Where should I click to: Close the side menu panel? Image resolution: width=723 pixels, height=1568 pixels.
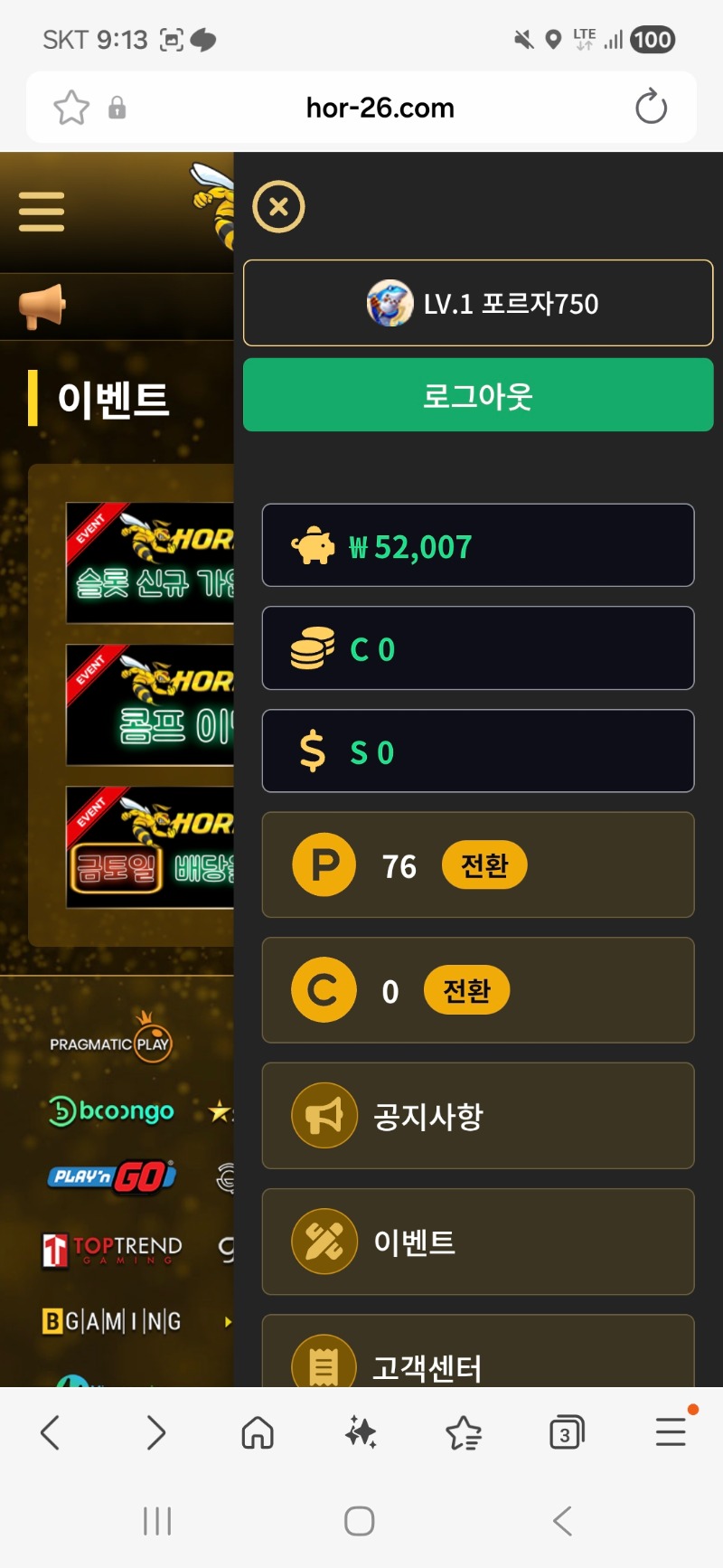(278, 207)
